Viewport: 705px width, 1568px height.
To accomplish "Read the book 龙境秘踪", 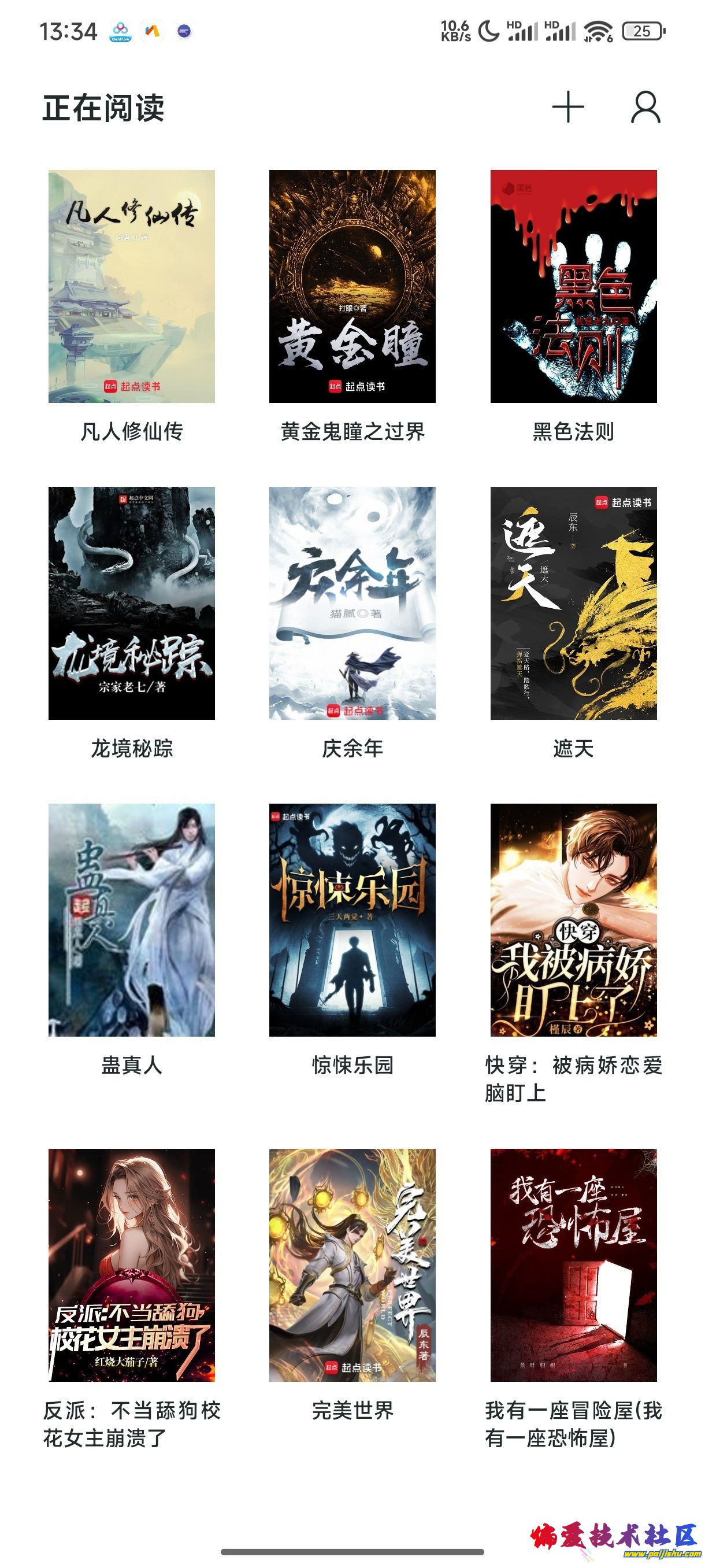I will point(131,602).
